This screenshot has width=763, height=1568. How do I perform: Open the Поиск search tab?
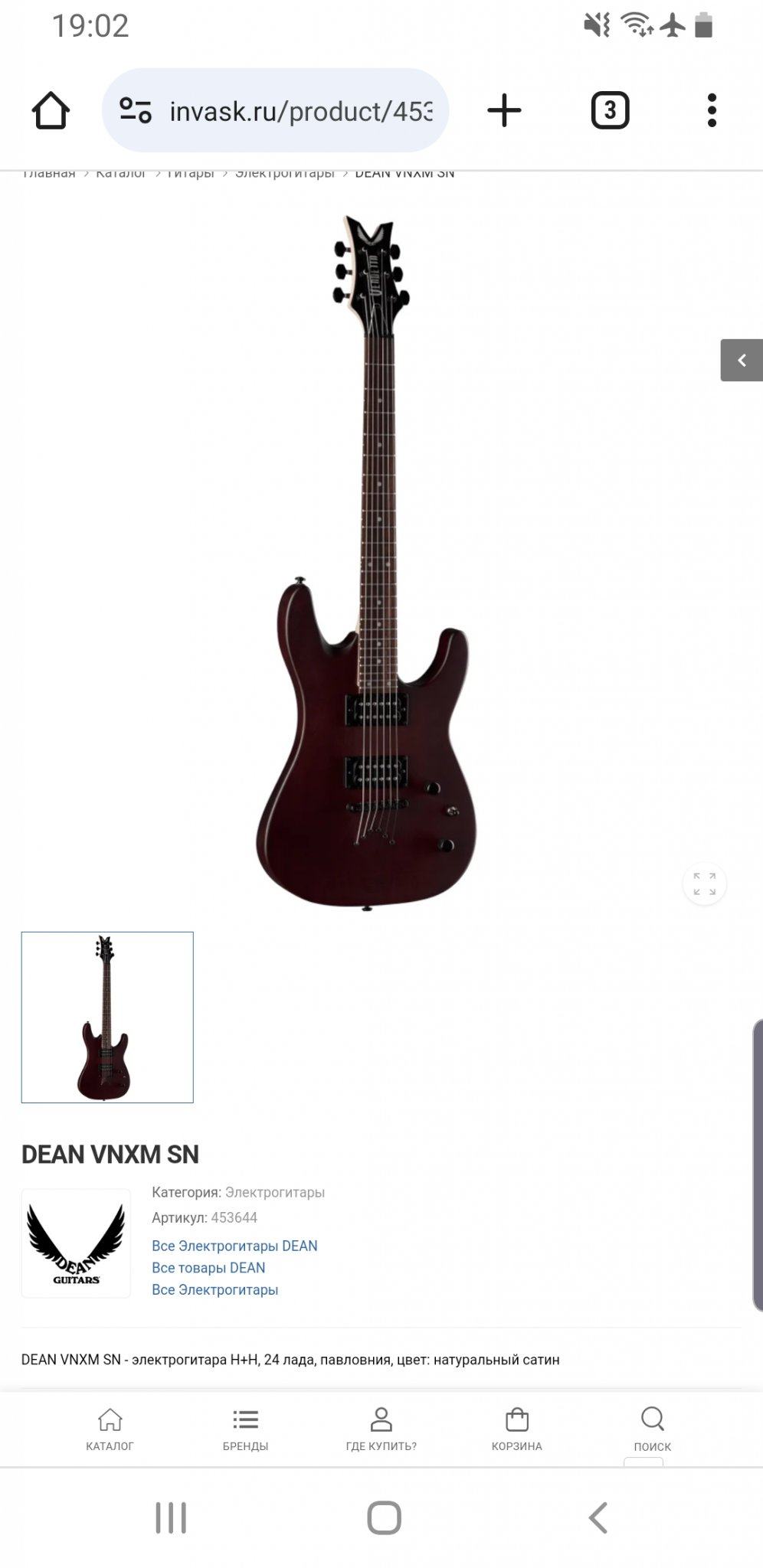pyautogui.click(x=652, y=1429)
